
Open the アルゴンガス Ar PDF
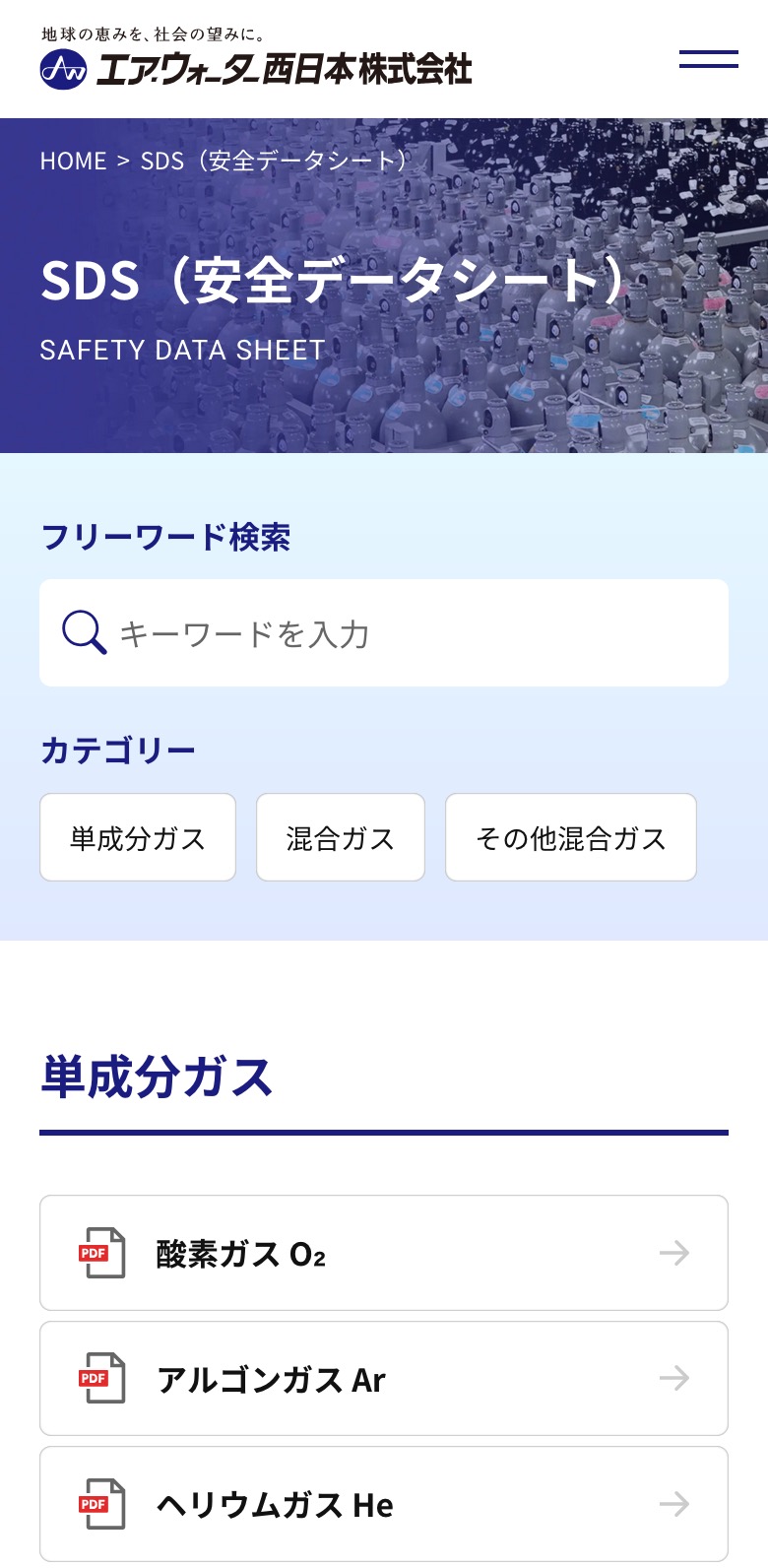(384, 1379)
